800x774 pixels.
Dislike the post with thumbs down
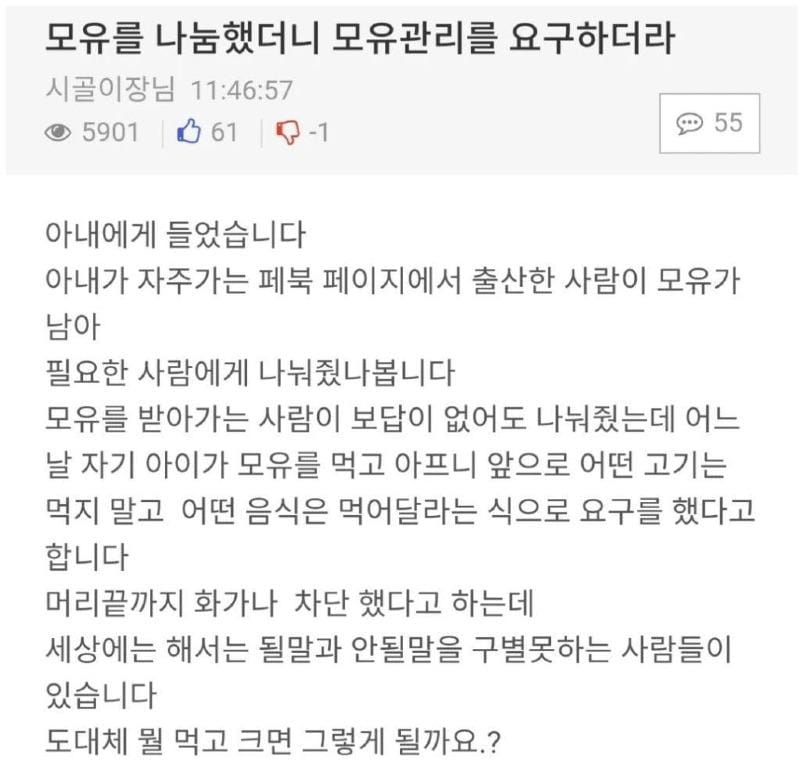pyautogui.click(x=287, y=132)
